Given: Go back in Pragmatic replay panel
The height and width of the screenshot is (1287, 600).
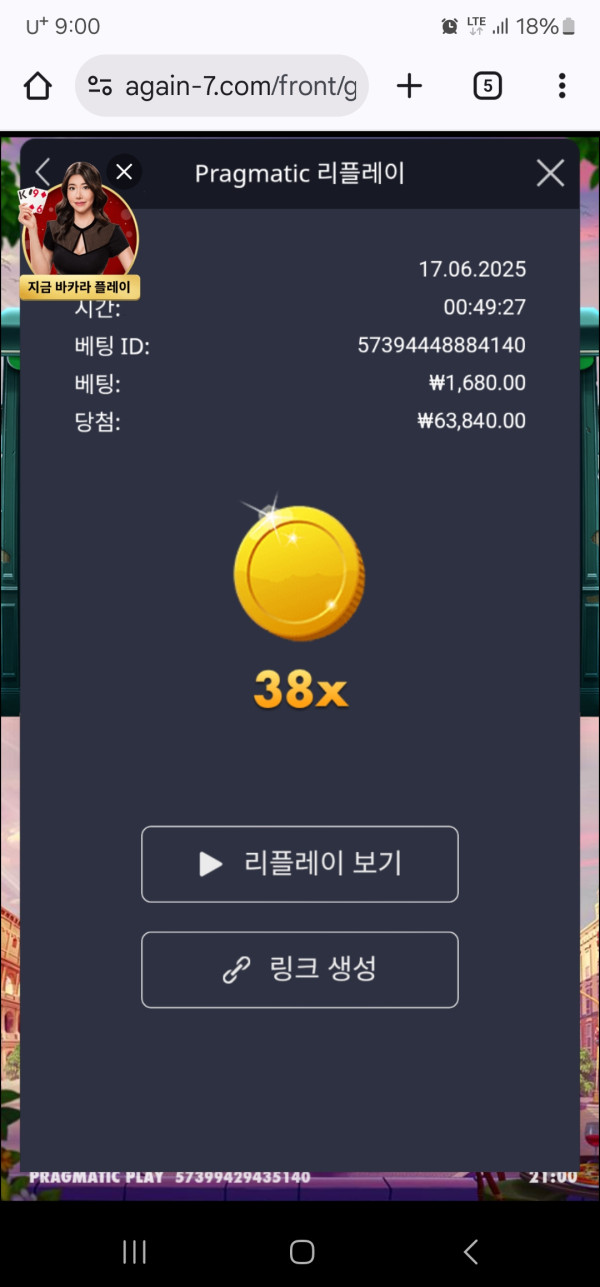Looking at the screenshot, I should pyautogui.click(x=42, y=172).
